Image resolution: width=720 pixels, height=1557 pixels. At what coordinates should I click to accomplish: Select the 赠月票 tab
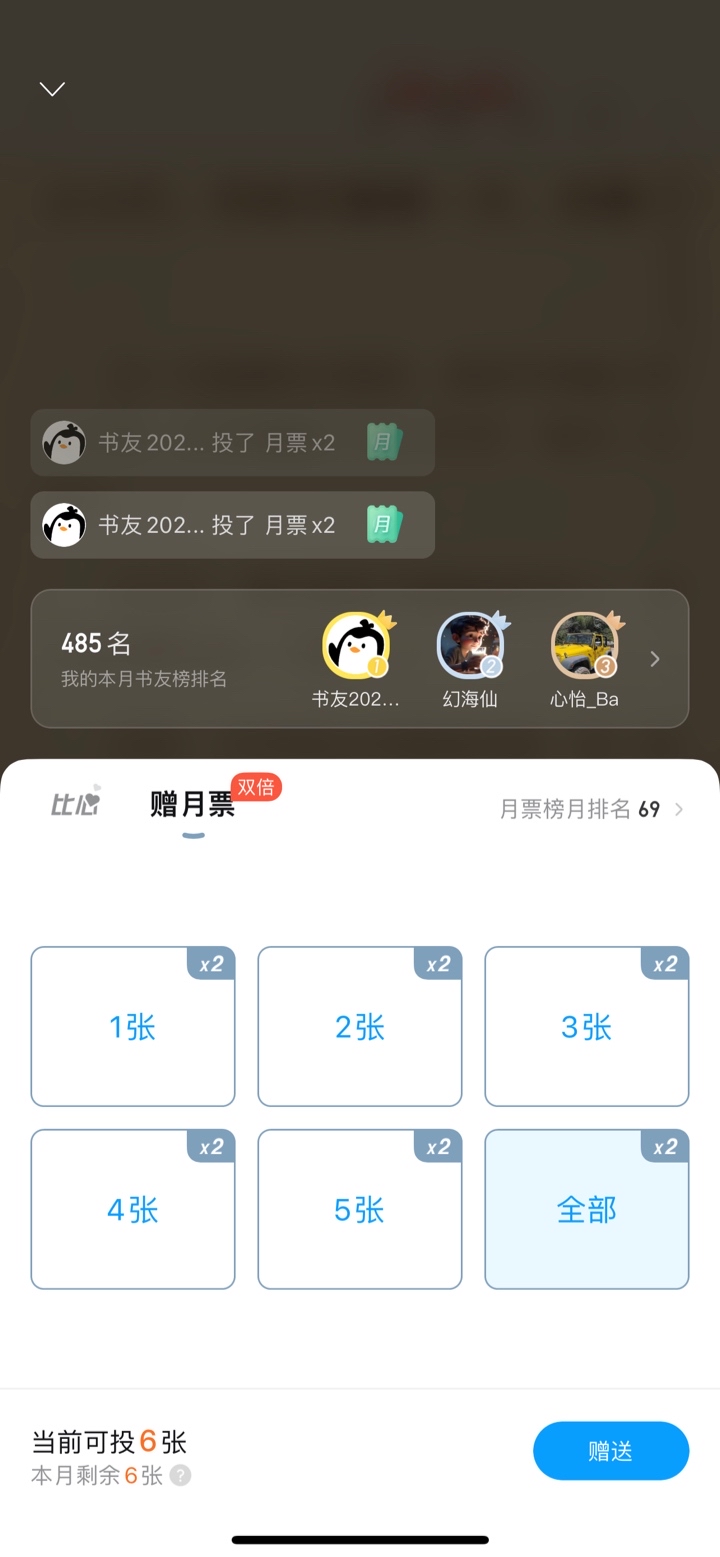coord(192,804)
